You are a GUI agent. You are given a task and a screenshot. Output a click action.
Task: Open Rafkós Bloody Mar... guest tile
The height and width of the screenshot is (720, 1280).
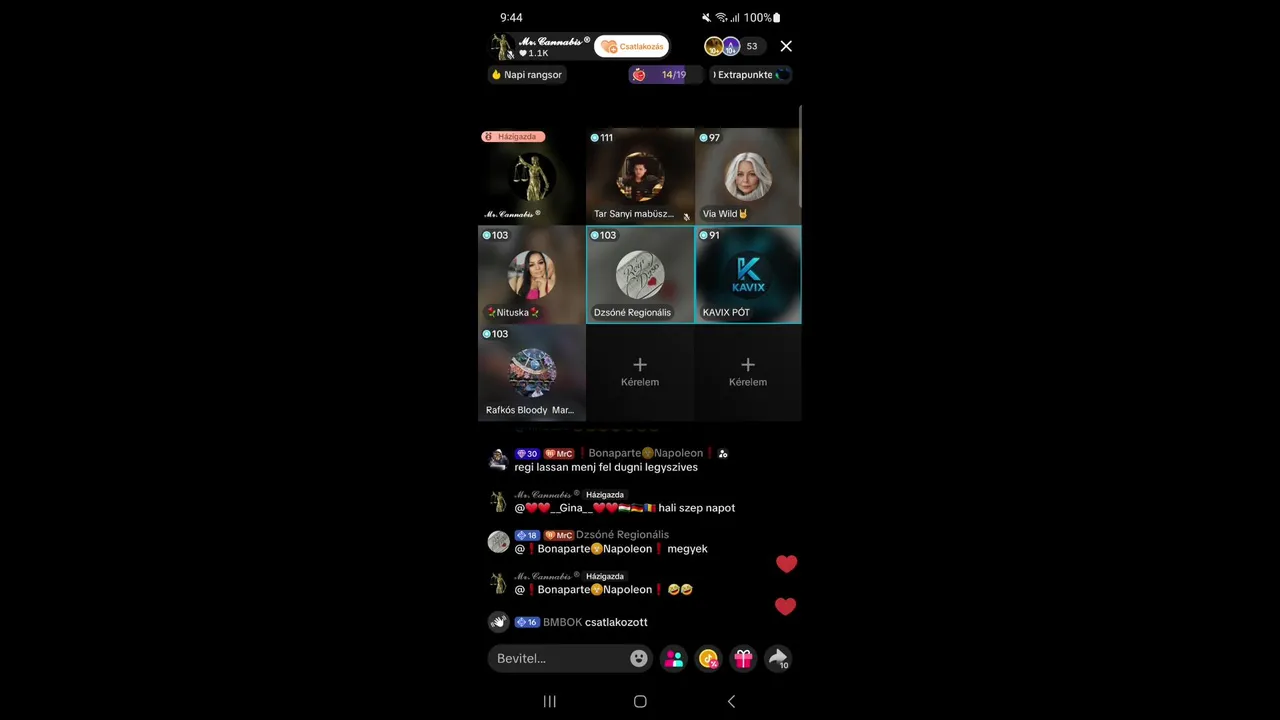532,372
